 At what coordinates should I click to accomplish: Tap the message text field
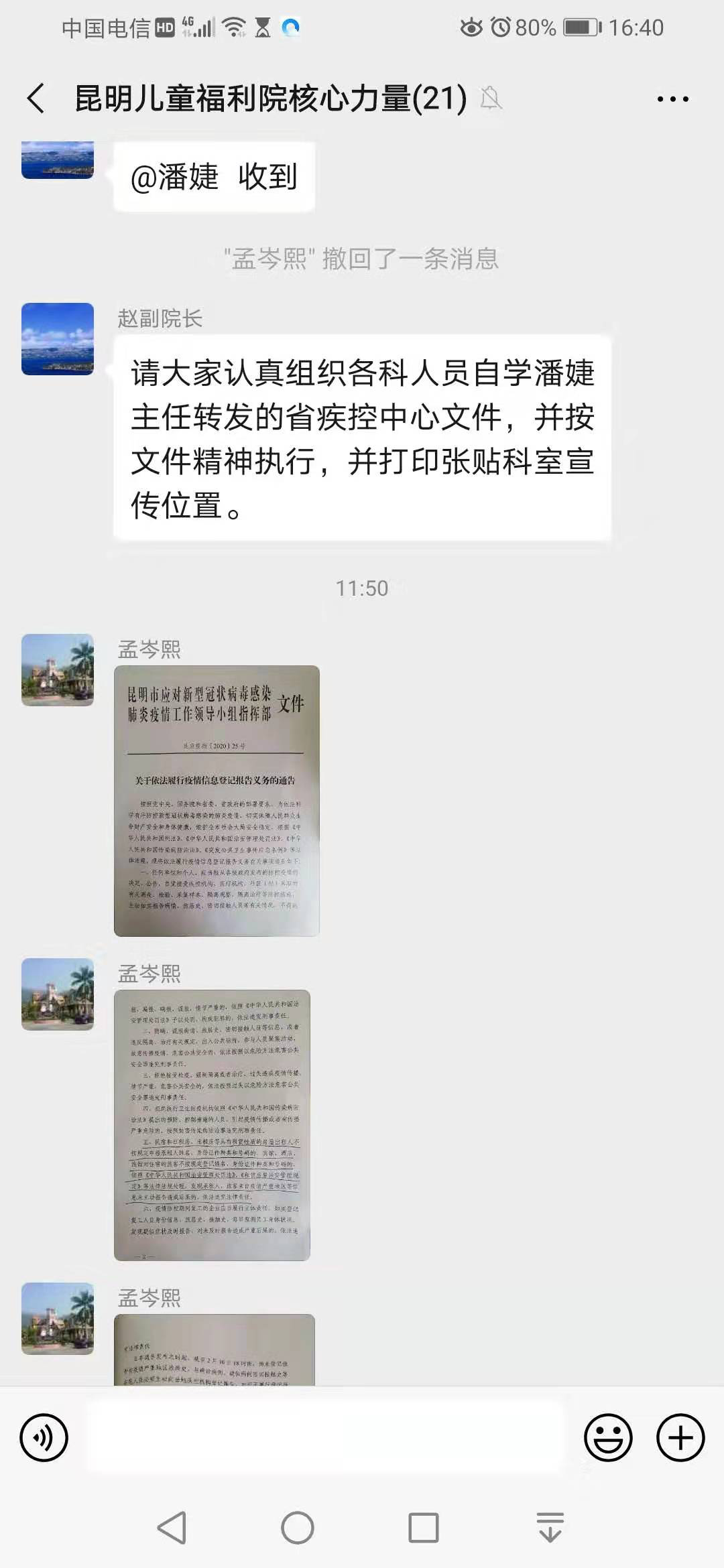tap(326, 1437)
